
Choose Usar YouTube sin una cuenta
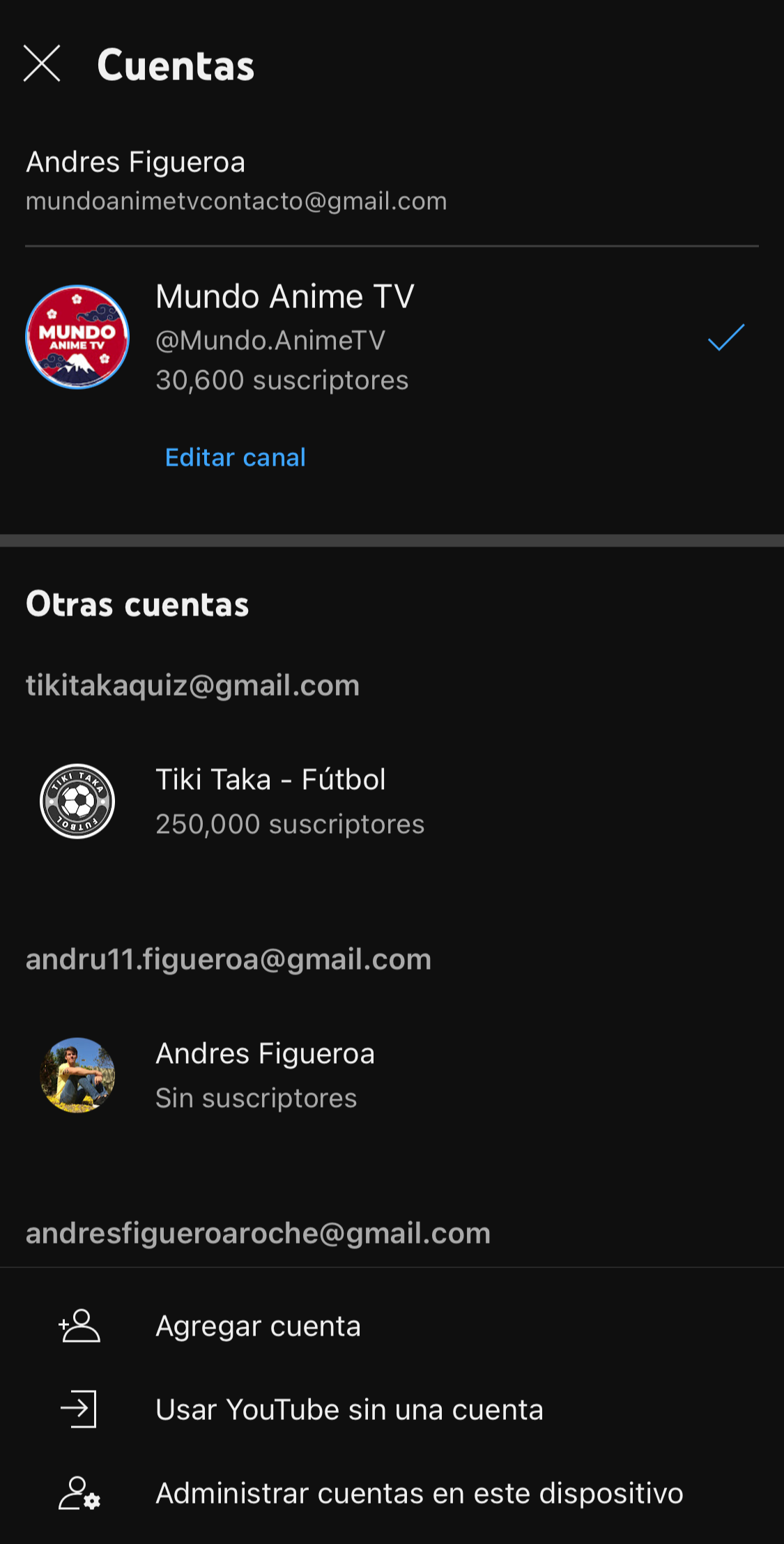tap(348, 1409)
